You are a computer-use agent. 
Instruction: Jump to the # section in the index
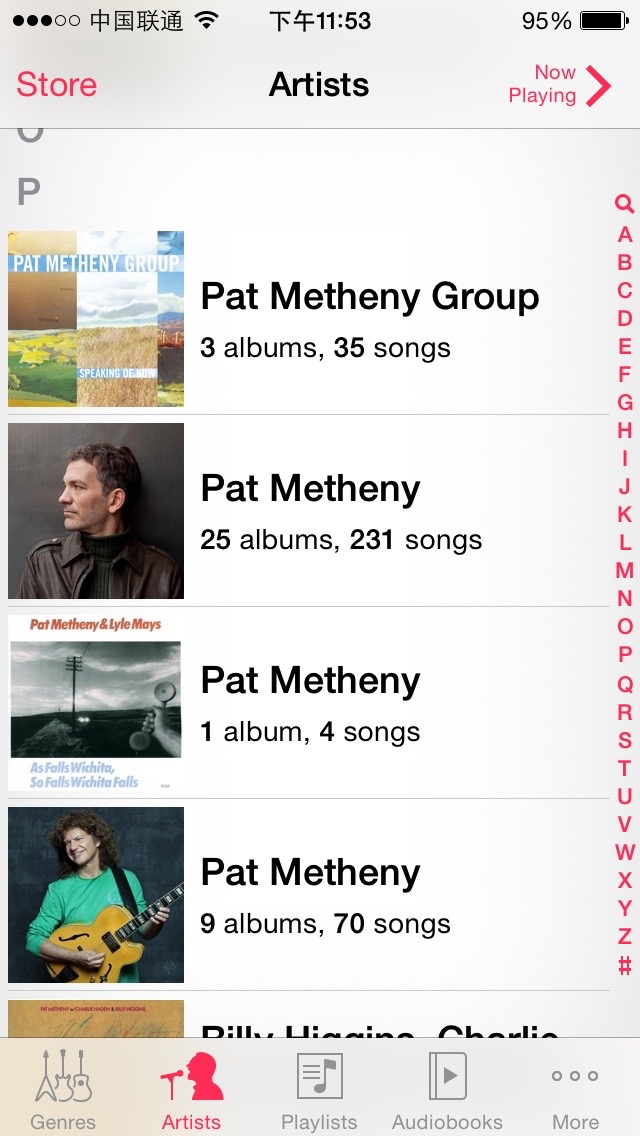[625, 965]
